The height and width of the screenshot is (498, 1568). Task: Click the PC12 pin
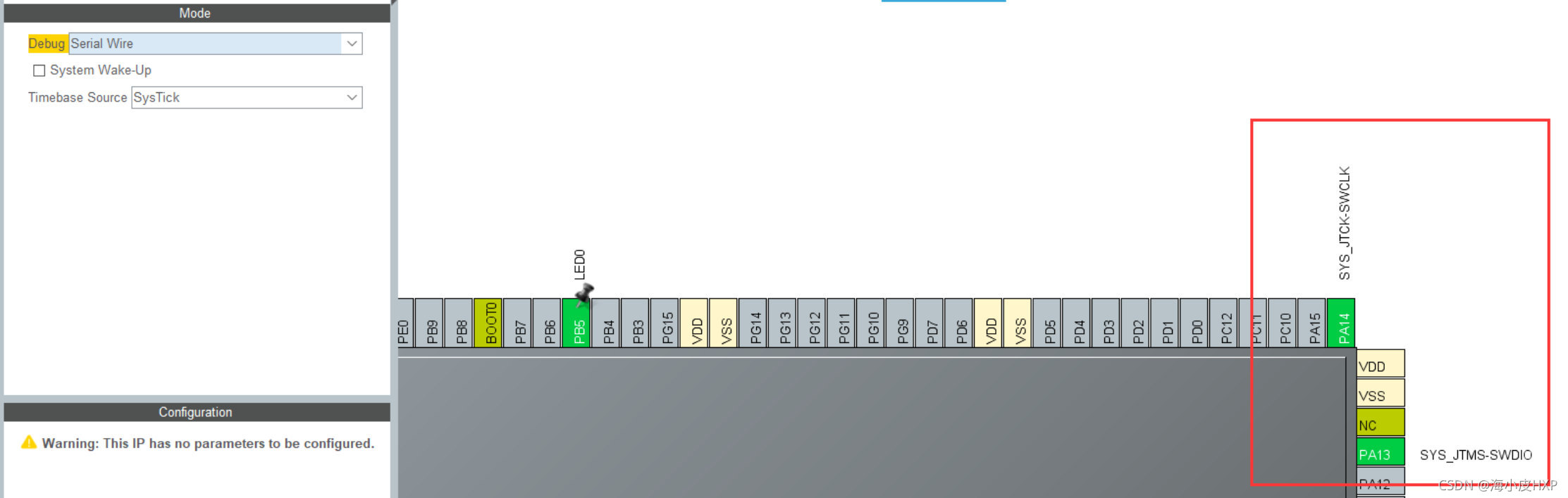[1223, 323]
